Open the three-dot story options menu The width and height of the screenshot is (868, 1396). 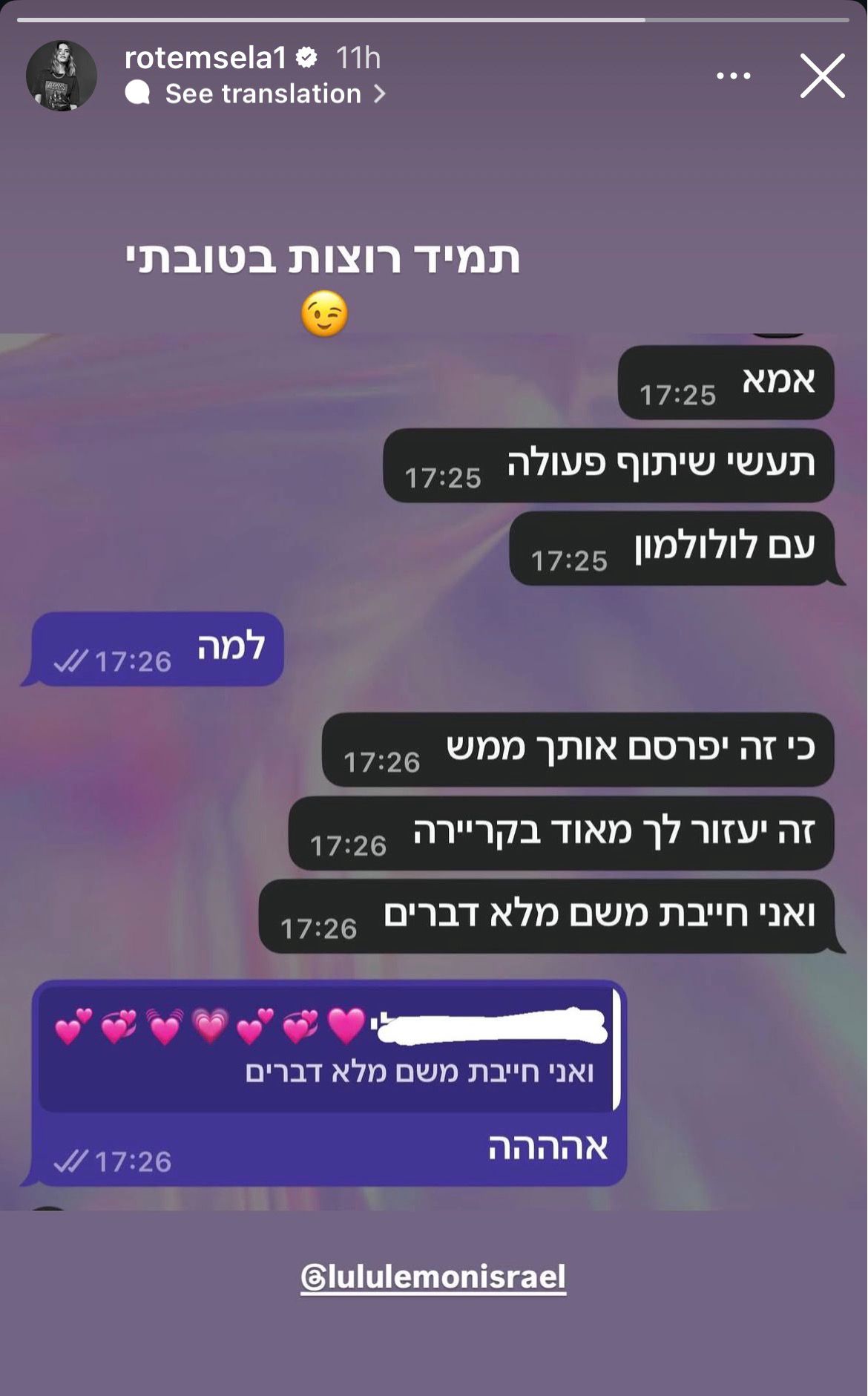coord(733,76)
